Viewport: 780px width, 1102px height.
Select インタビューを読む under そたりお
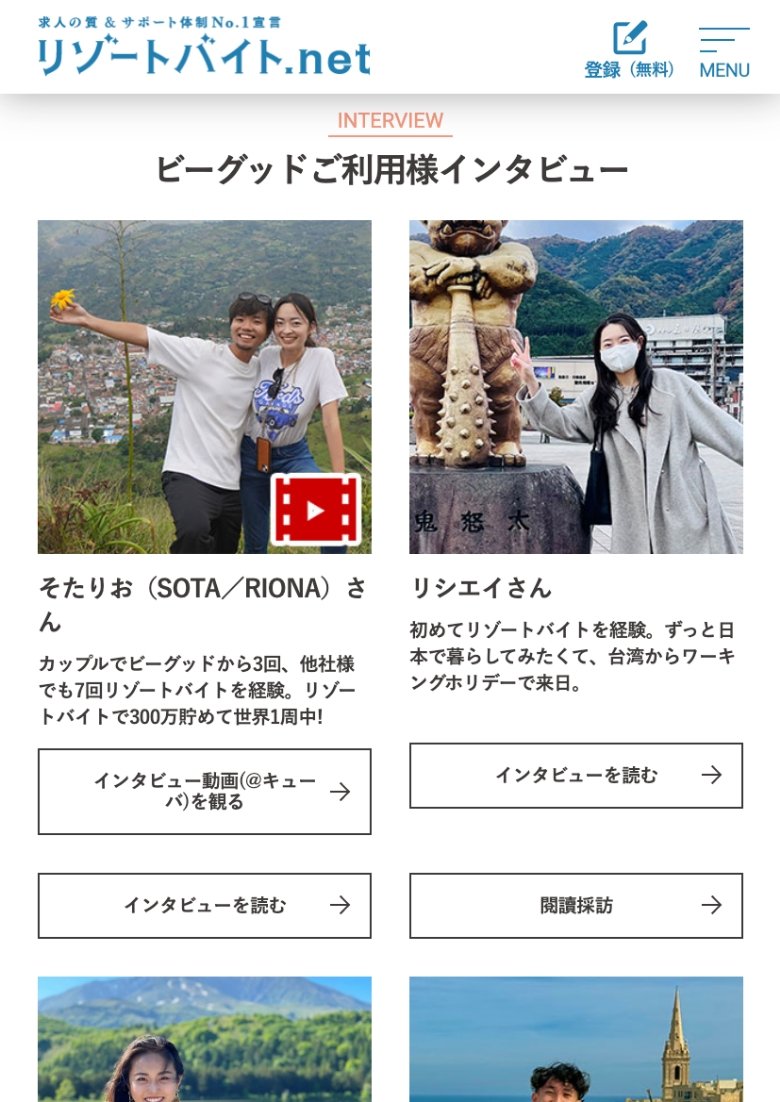click(204, 905)
